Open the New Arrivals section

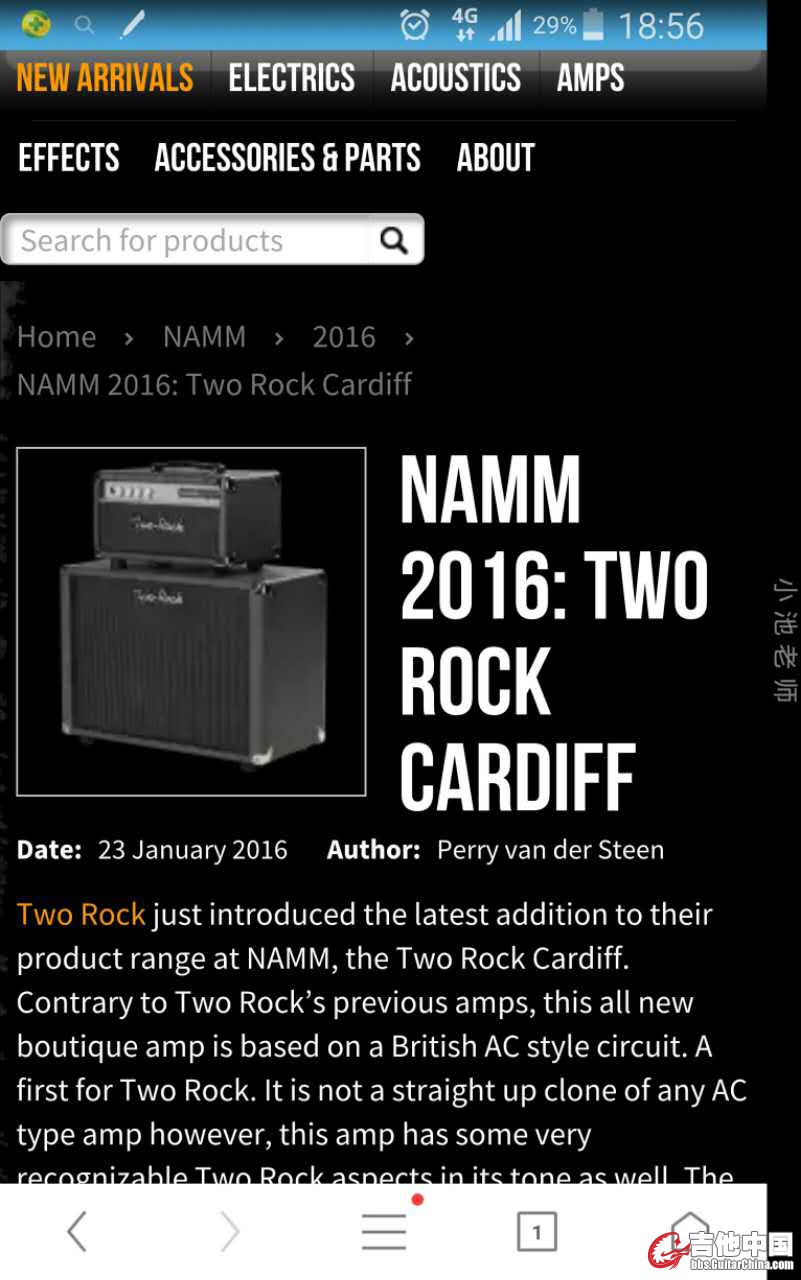coord(105,78)
